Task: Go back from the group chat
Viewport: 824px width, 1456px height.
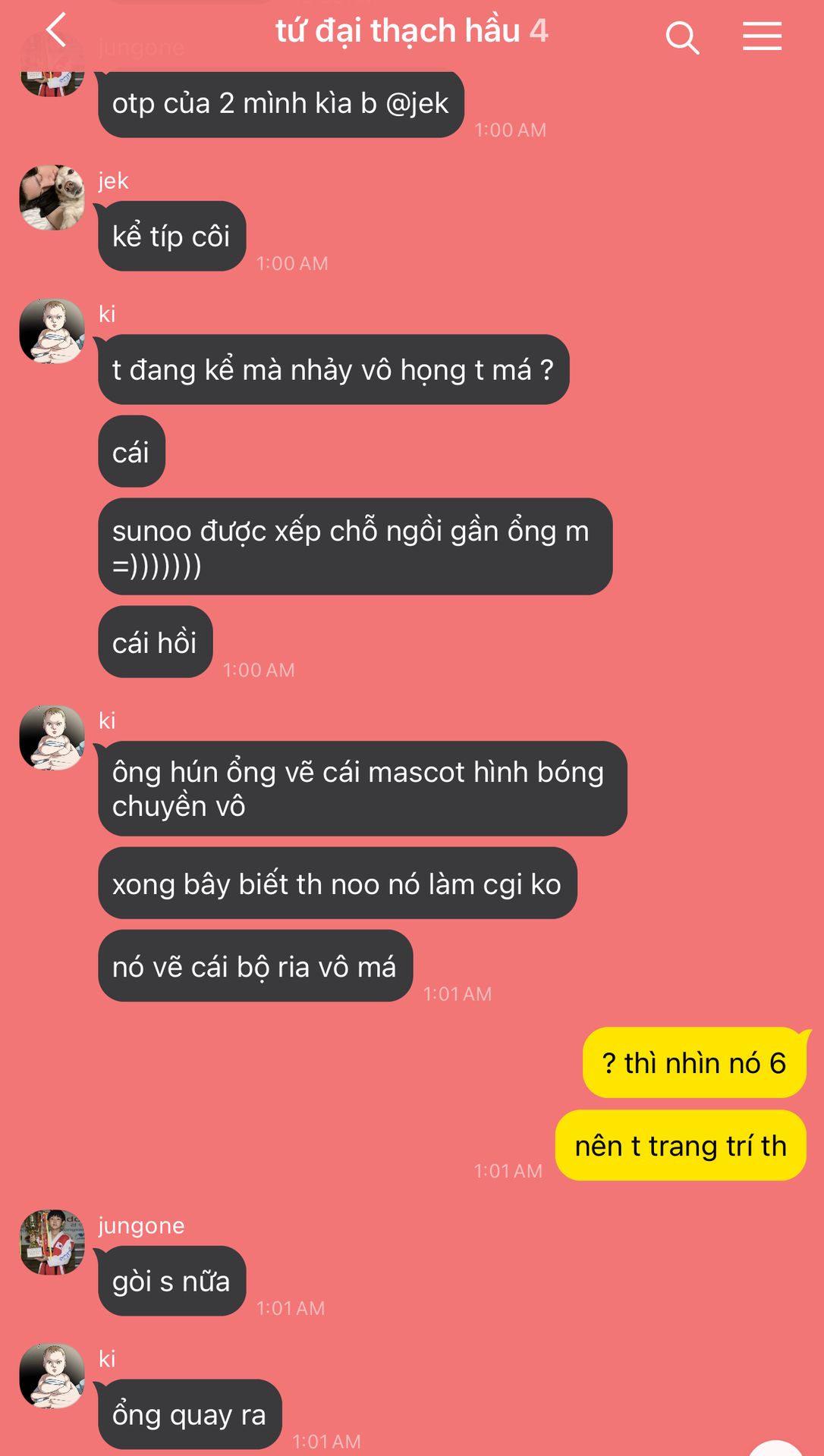Action: (57, 31)
